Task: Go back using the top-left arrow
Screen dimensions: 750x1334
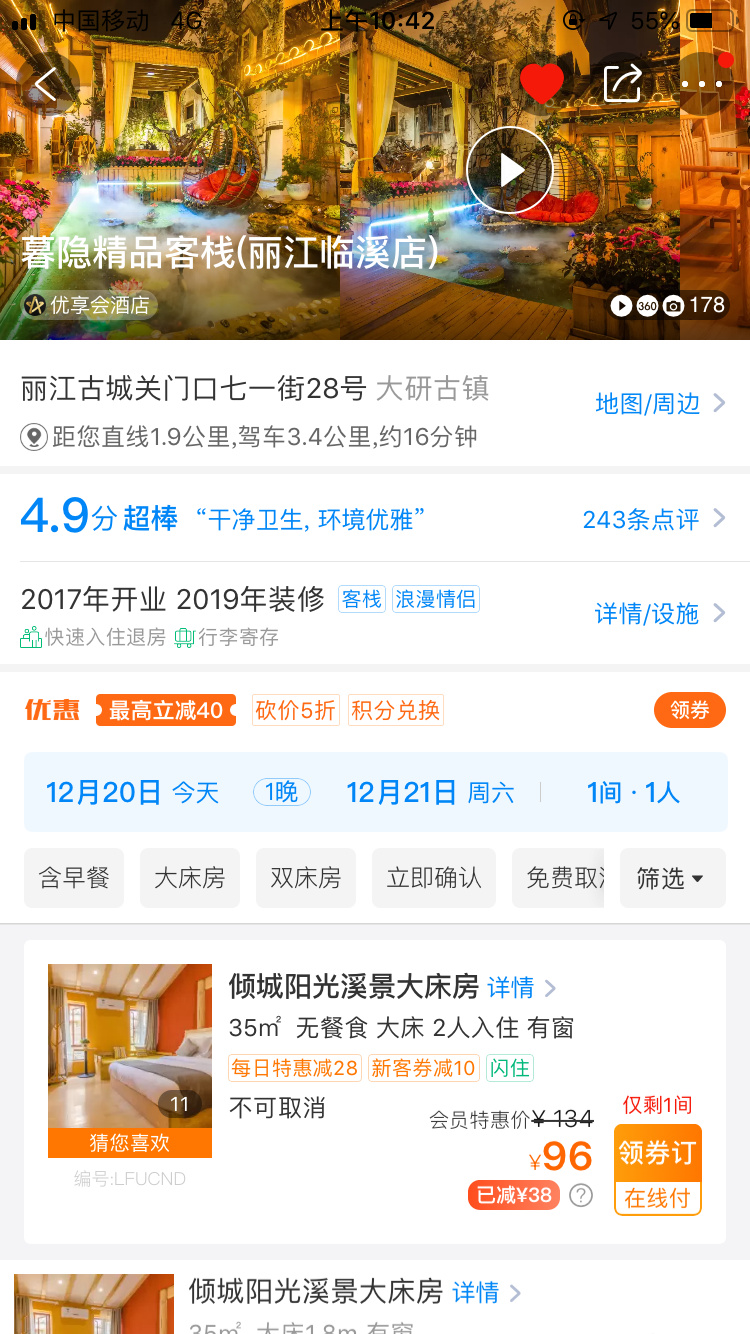Action: point(46,84)
